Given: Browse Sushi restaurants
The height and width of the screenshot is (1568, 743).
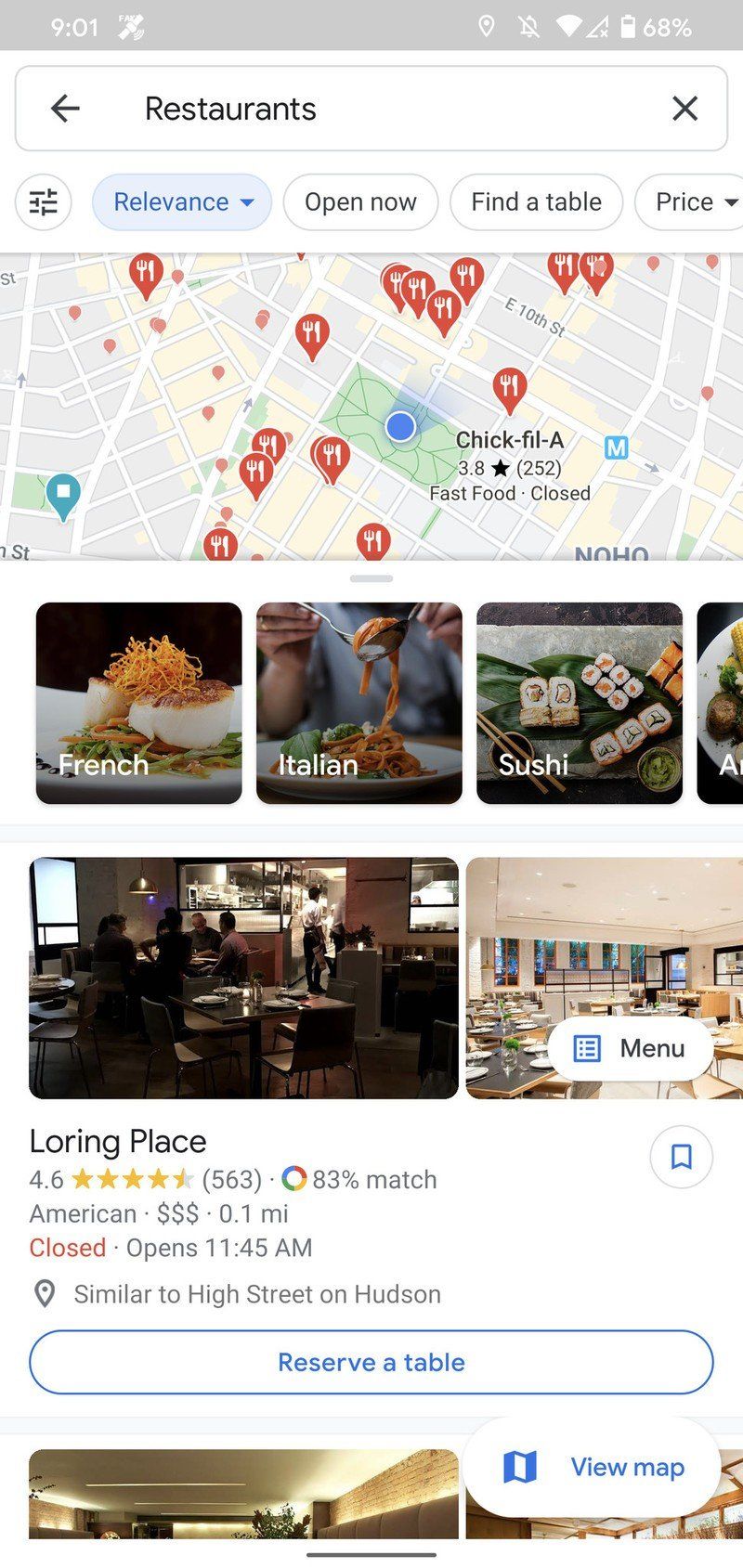Looking at the screenshot, I should pyautogui.click(x=579, y=703).
